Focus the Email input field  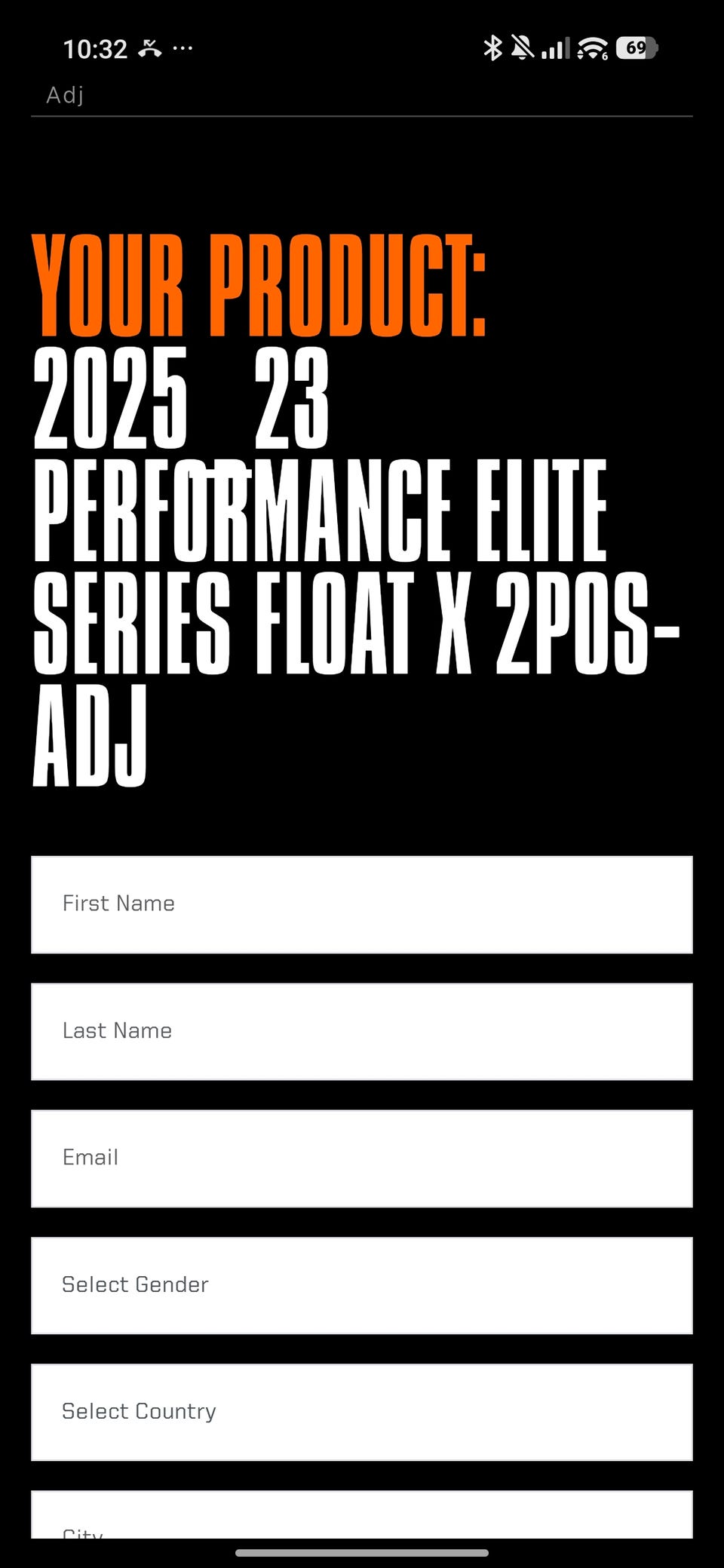pos(362,1158)
